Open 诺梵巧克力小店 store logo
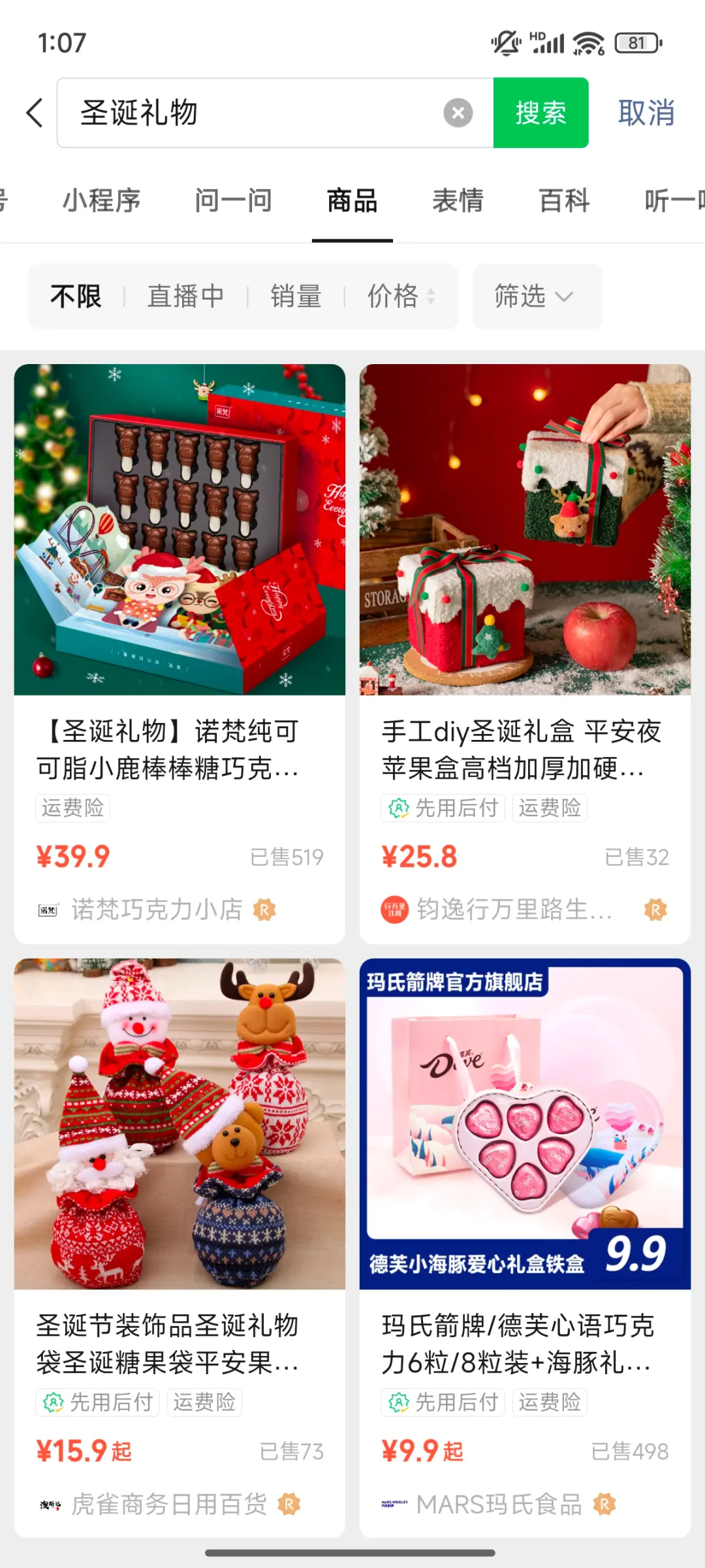Screen dimensions: 705x1568 click(x=48, y=909)
